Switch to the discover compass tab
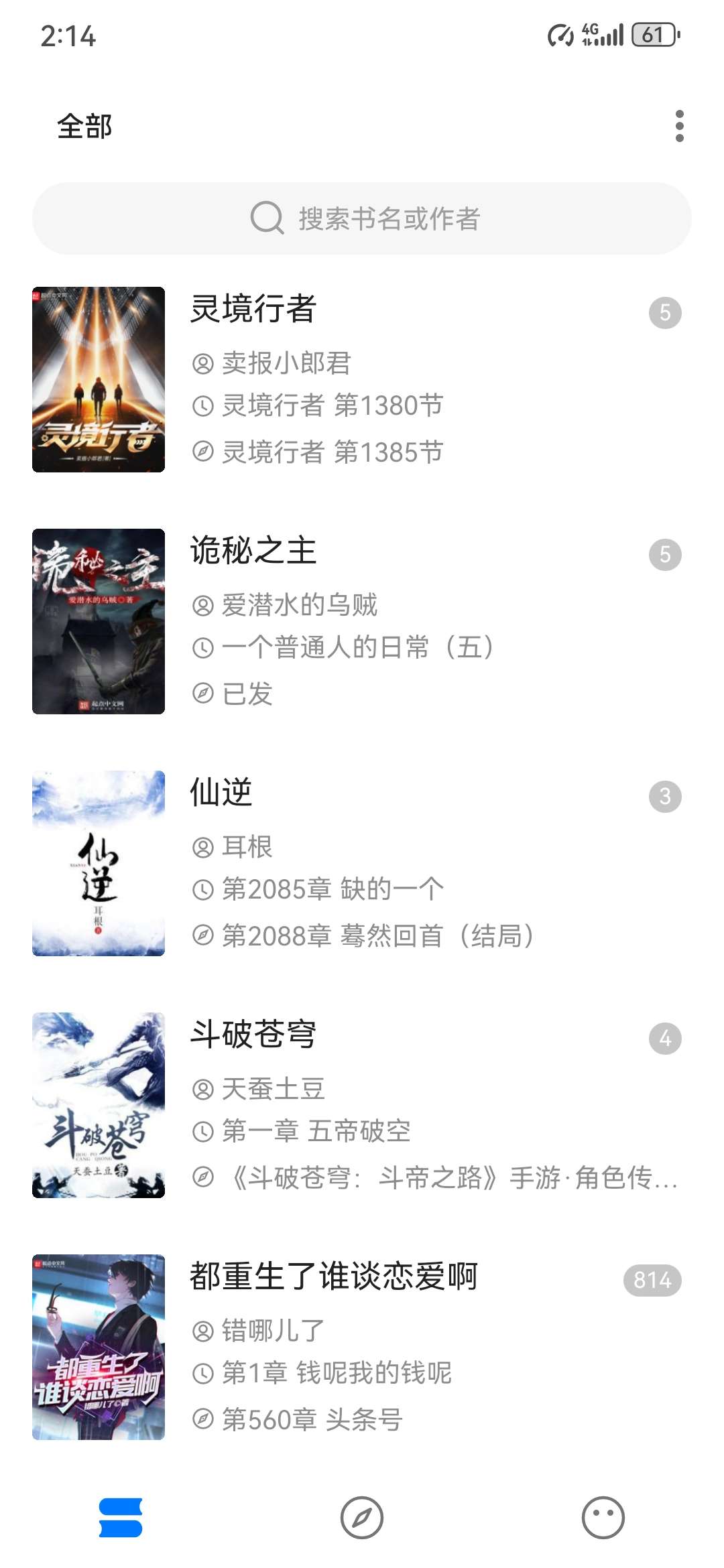 [362, 1518]
